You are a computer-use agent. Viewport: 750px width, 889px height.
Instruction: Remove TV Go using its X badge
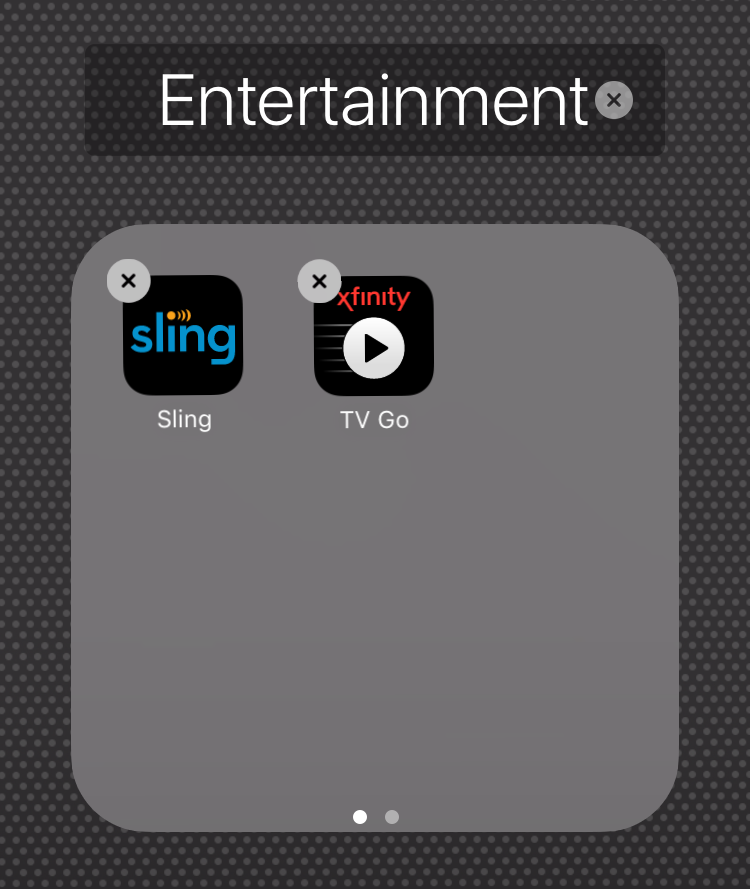[319, 281]
